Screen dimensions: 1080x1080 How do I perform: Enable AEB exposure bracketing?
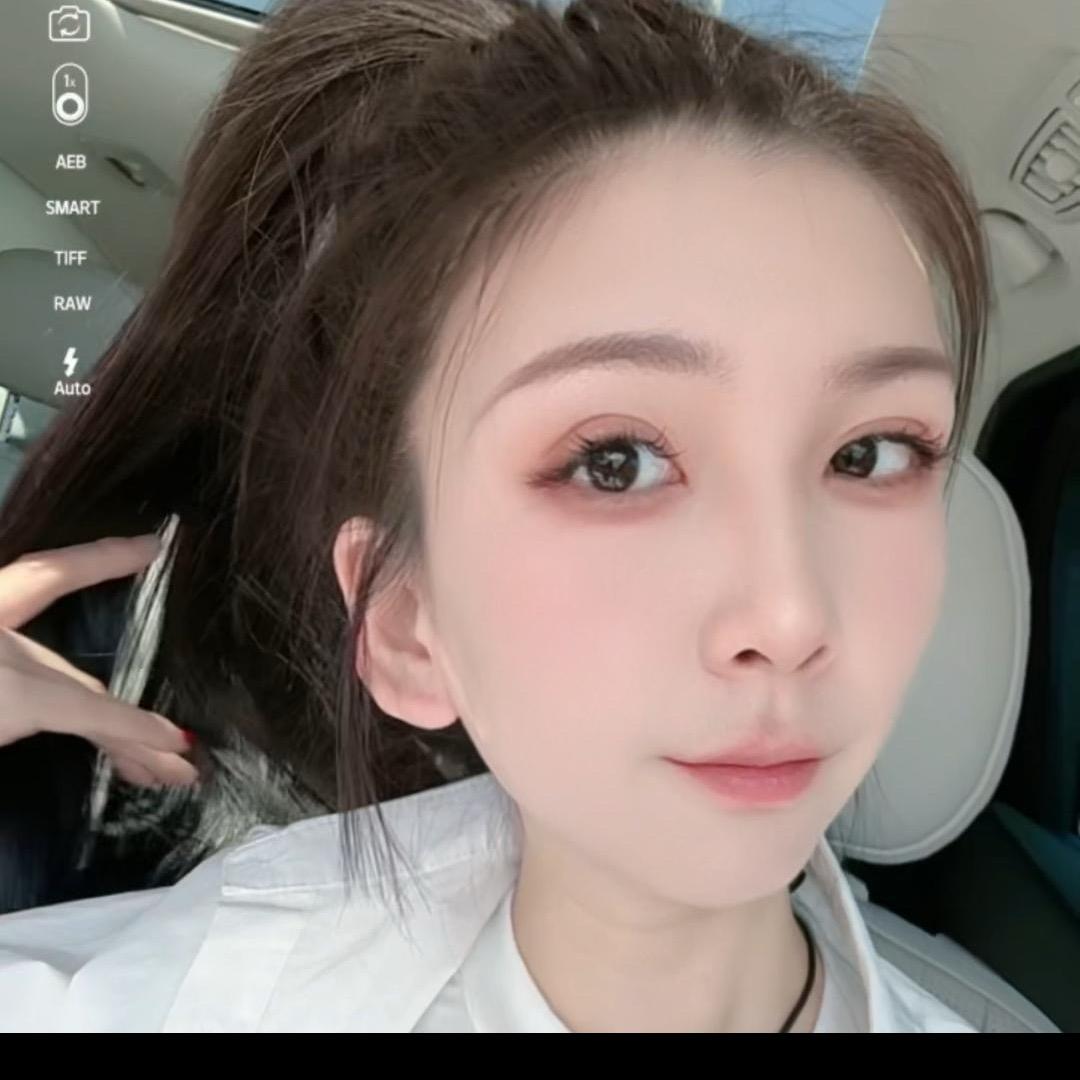tap(71, 161)
